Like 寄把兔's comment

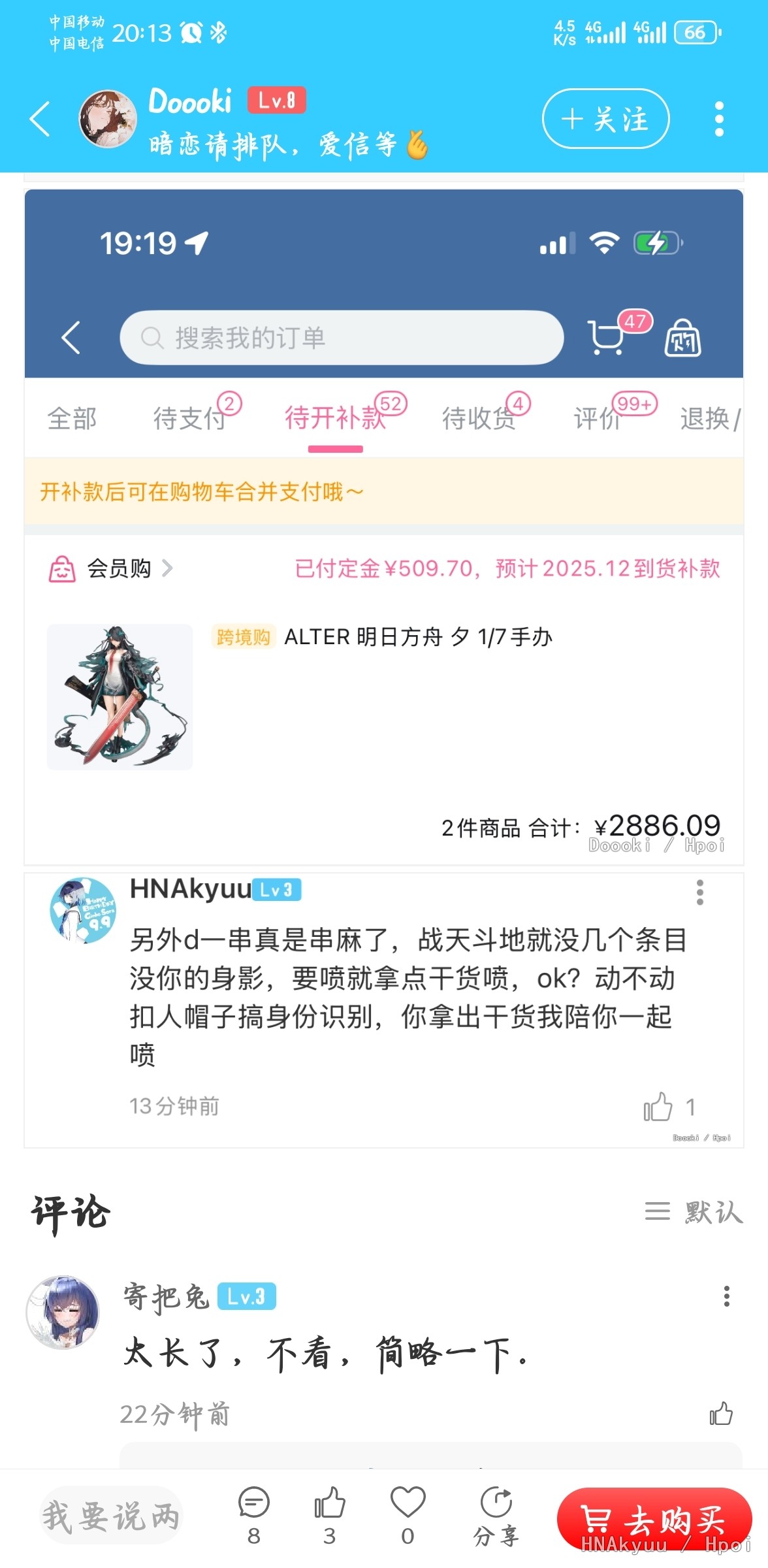click(721, 1414)
